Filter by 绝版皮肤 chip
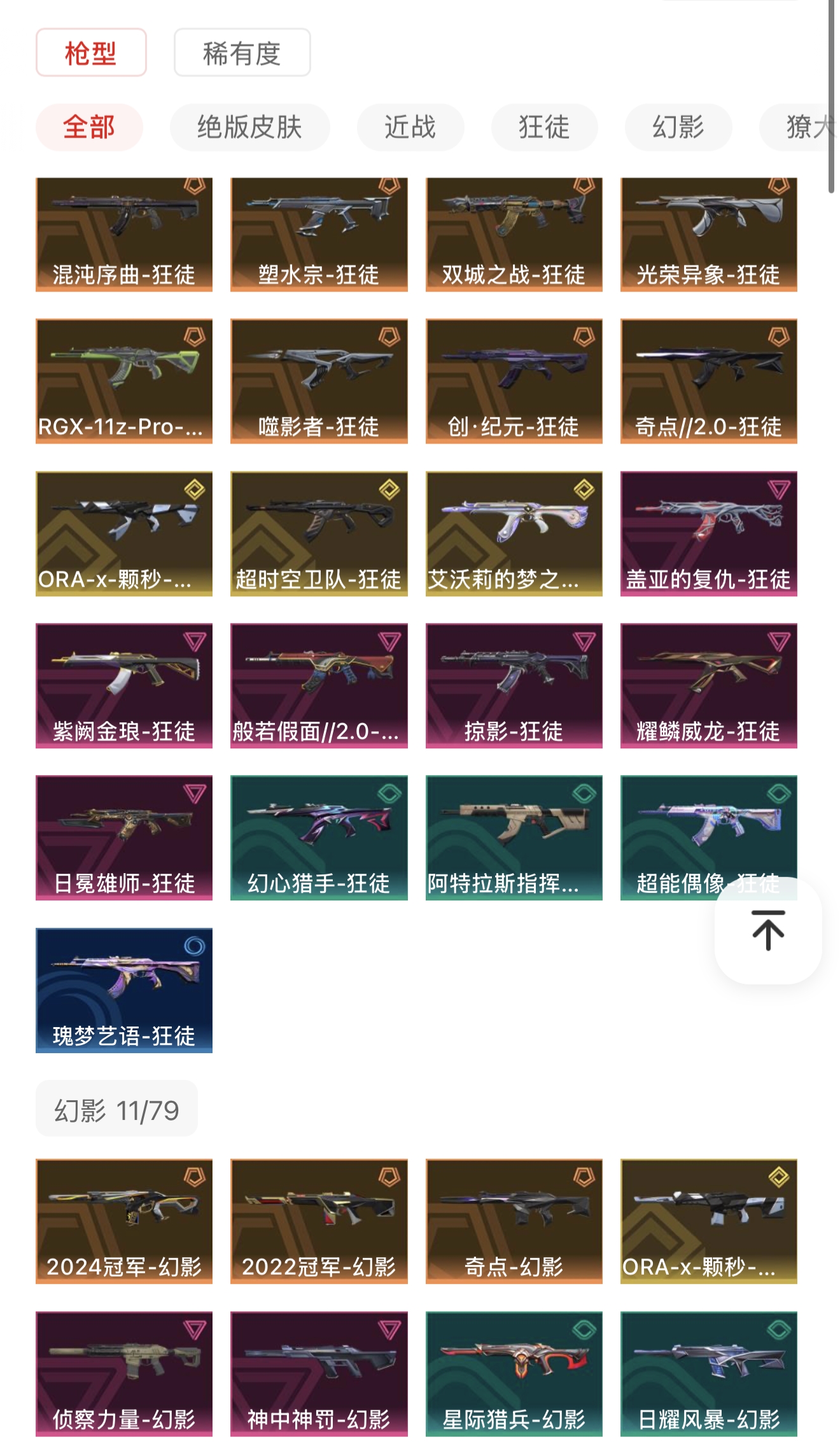 coord(249,127)
